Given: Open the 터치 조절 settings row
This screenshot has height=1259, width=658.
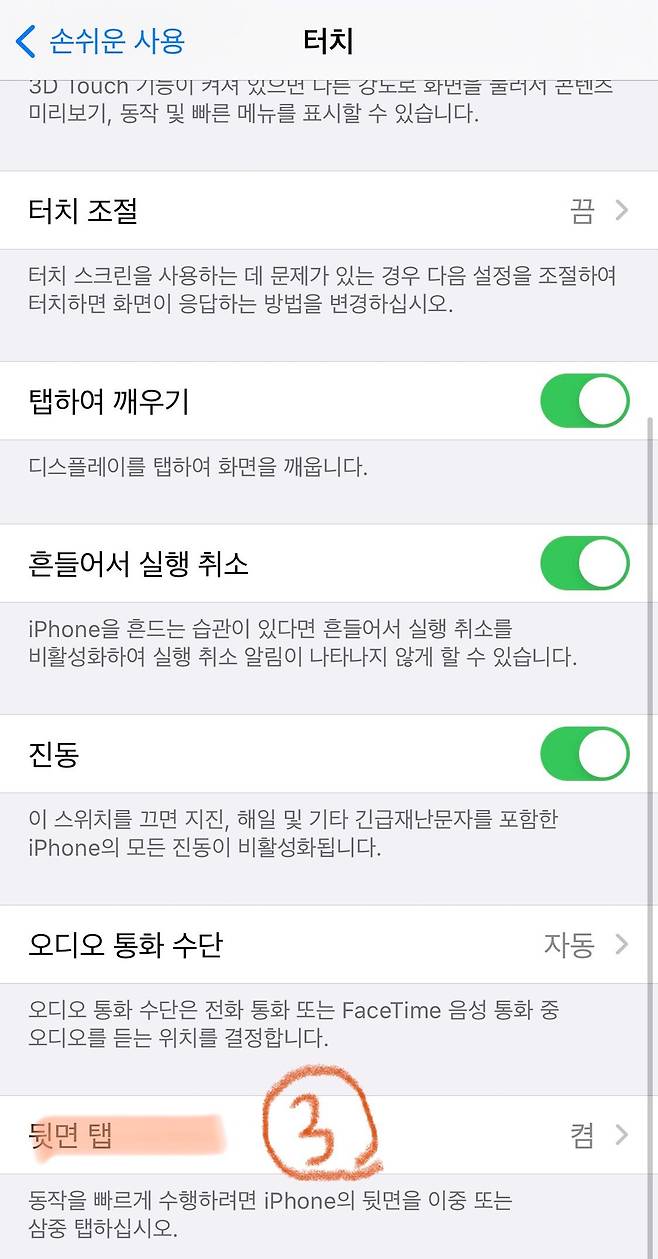Looking at the screenshot, I should pyautogui.click(x=329, y=211).
